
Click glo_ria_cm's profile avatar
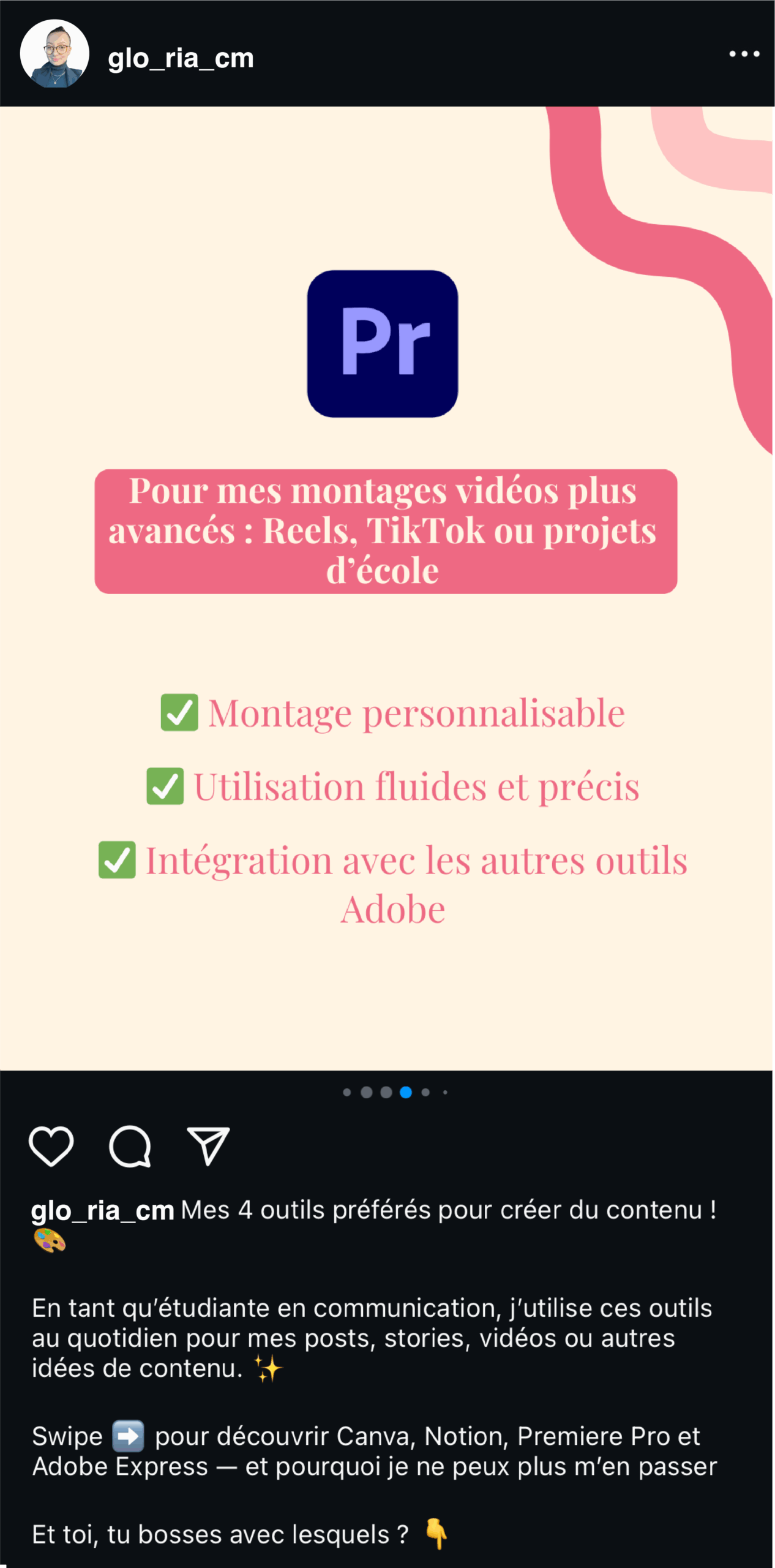click(x=56, y=56)
